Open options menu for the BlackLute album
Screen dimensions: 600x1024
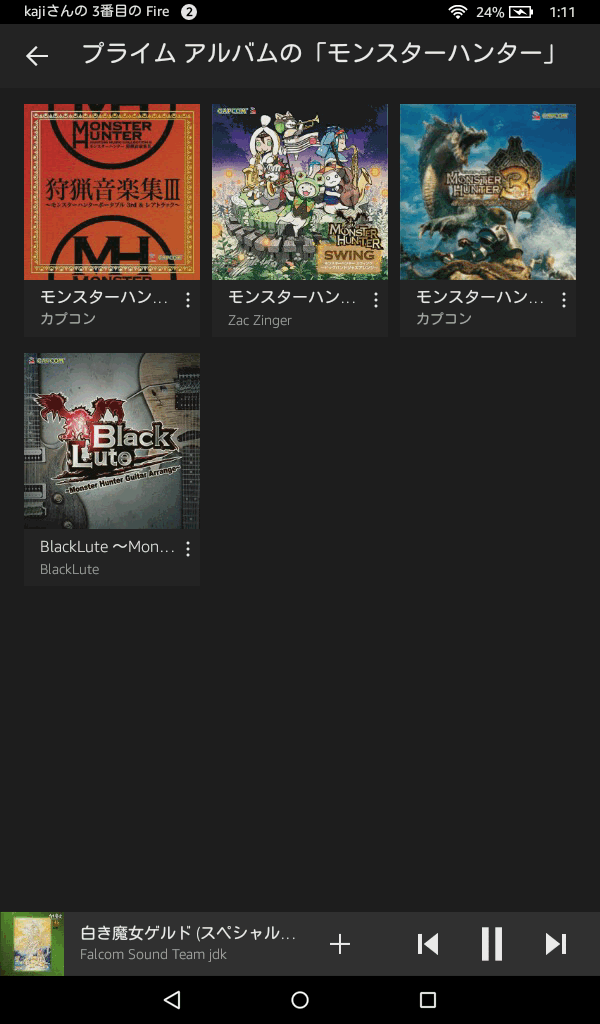point(187,549)
